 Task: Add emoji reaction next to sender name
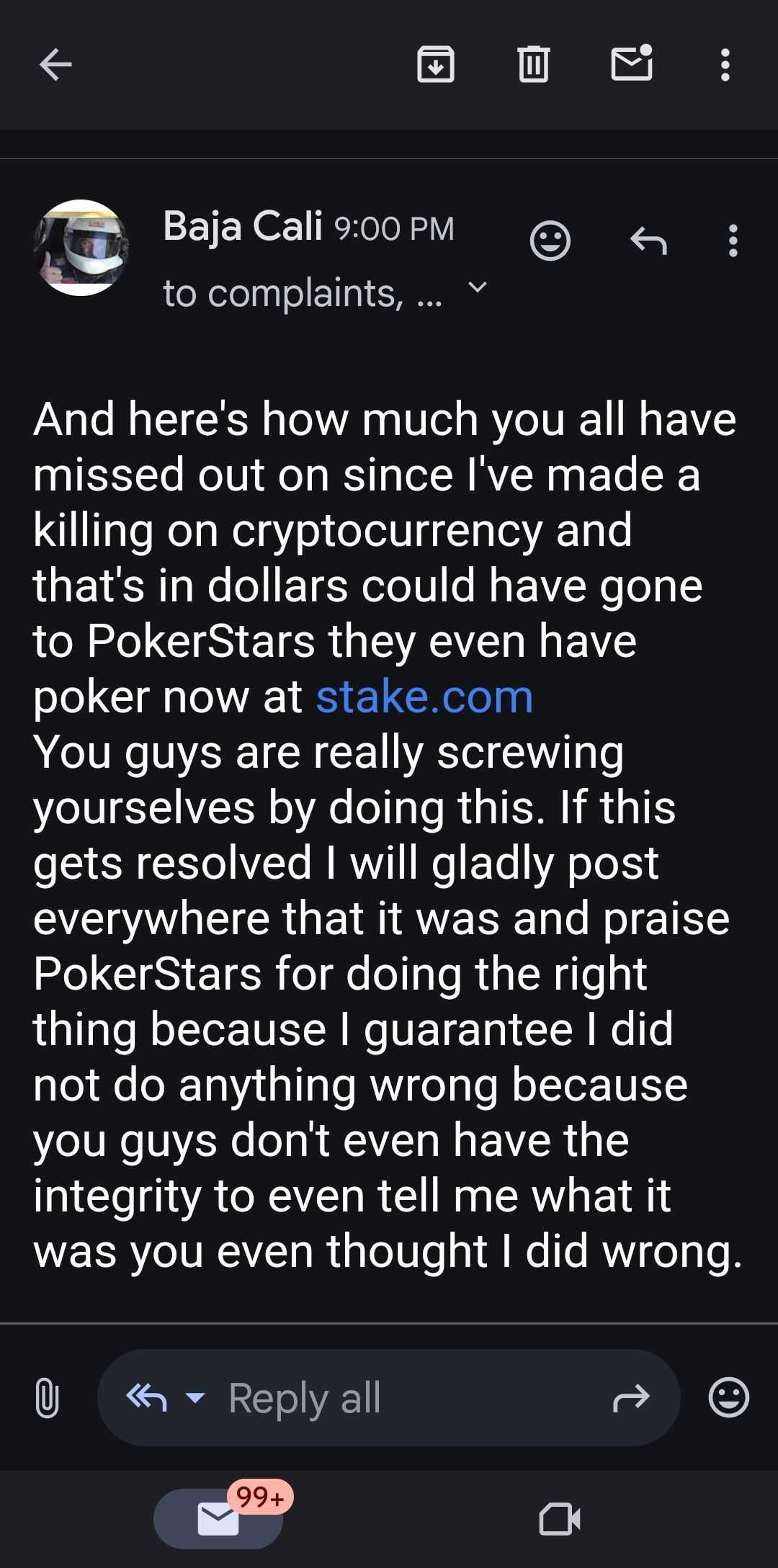[550, 241]
